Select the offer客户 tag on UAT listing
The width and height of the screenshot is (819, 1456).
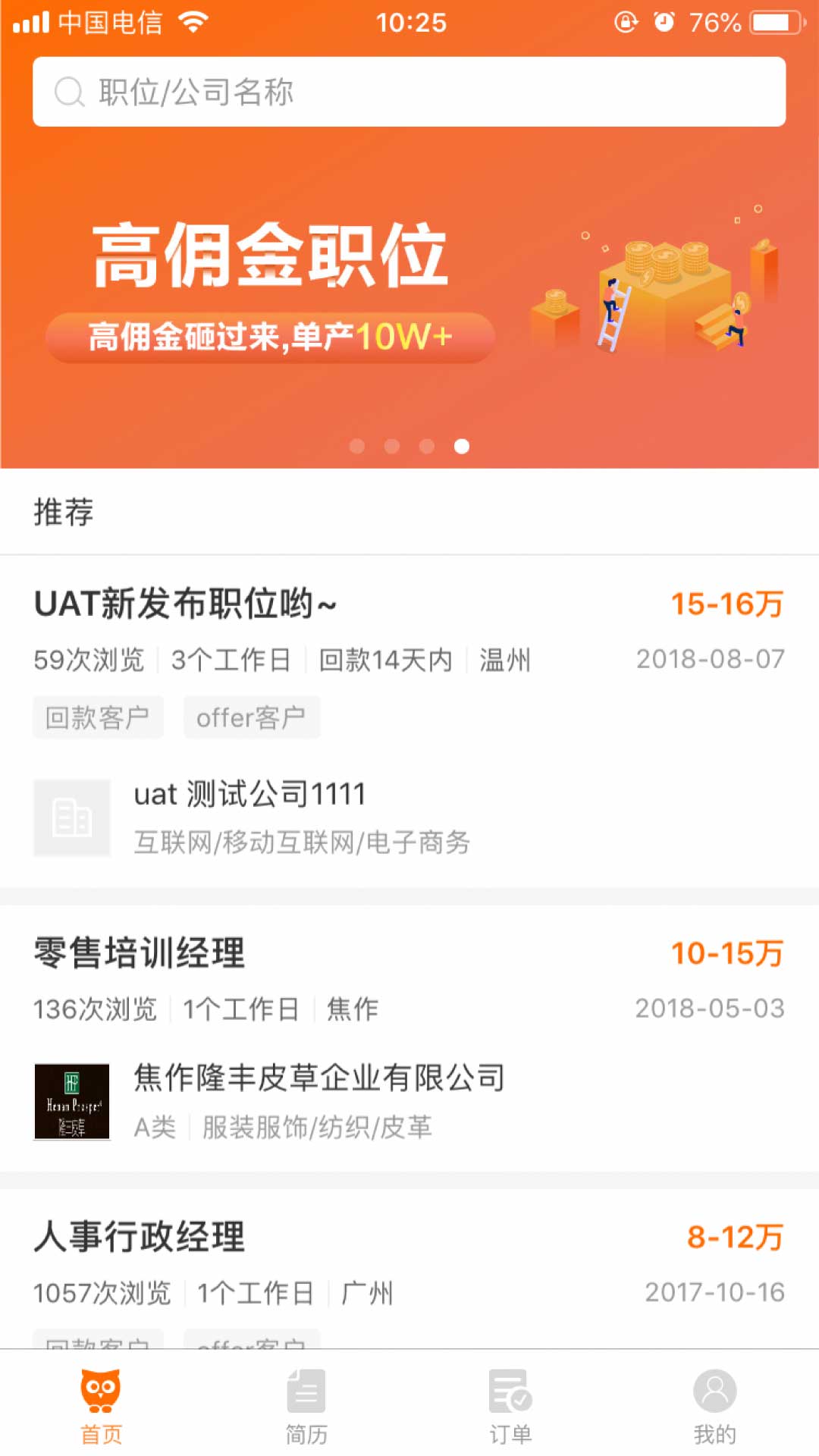pyautogui.click(x=252, y=717)
